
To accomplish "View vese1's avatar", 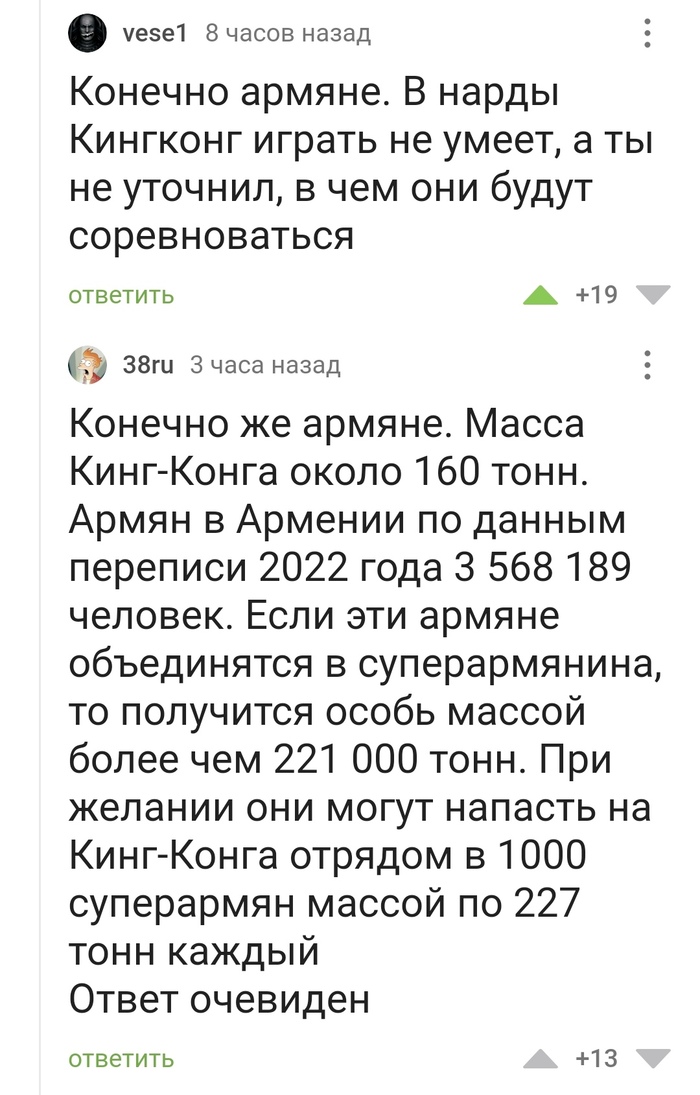I will (87, 34).
